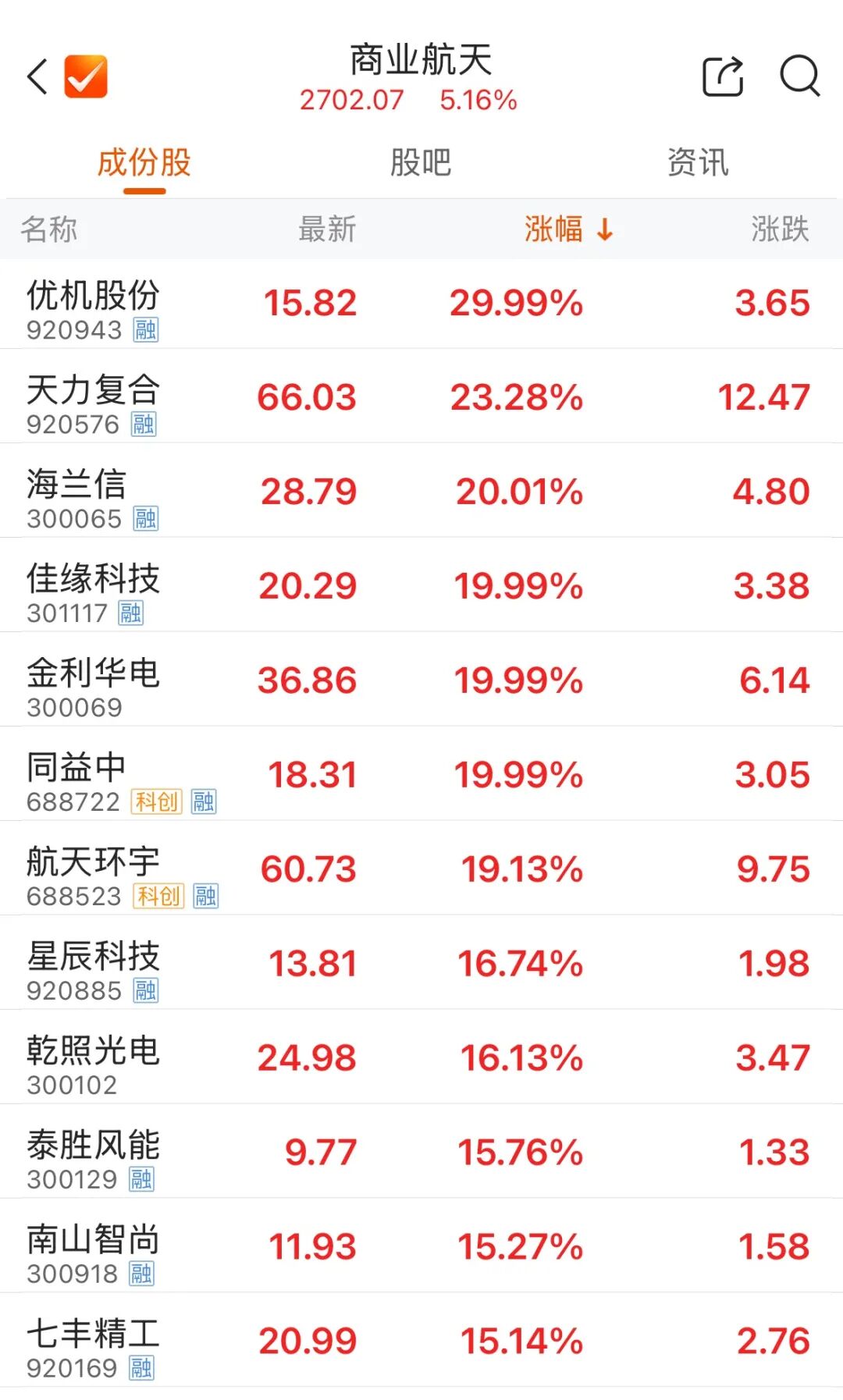Sort stocks by 最新 price header

pyautogui.click(x=327, y=229)
